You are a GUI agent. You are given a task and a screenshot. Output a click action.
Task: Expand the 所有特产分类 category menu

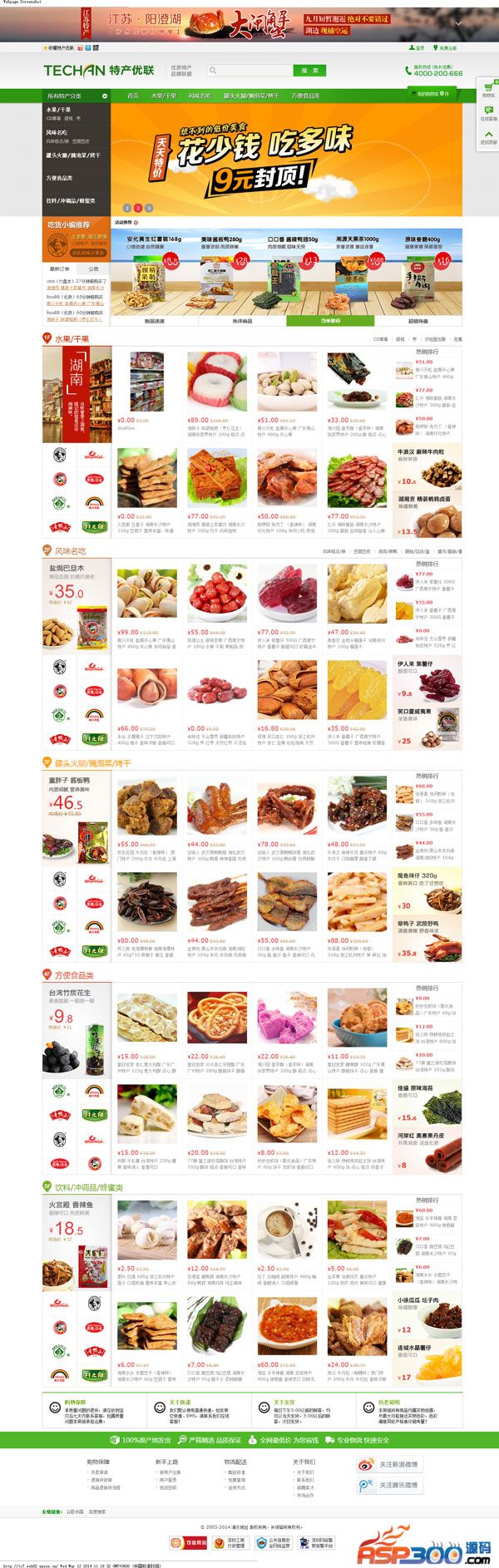pyautogui.click(x=77, y=96)
